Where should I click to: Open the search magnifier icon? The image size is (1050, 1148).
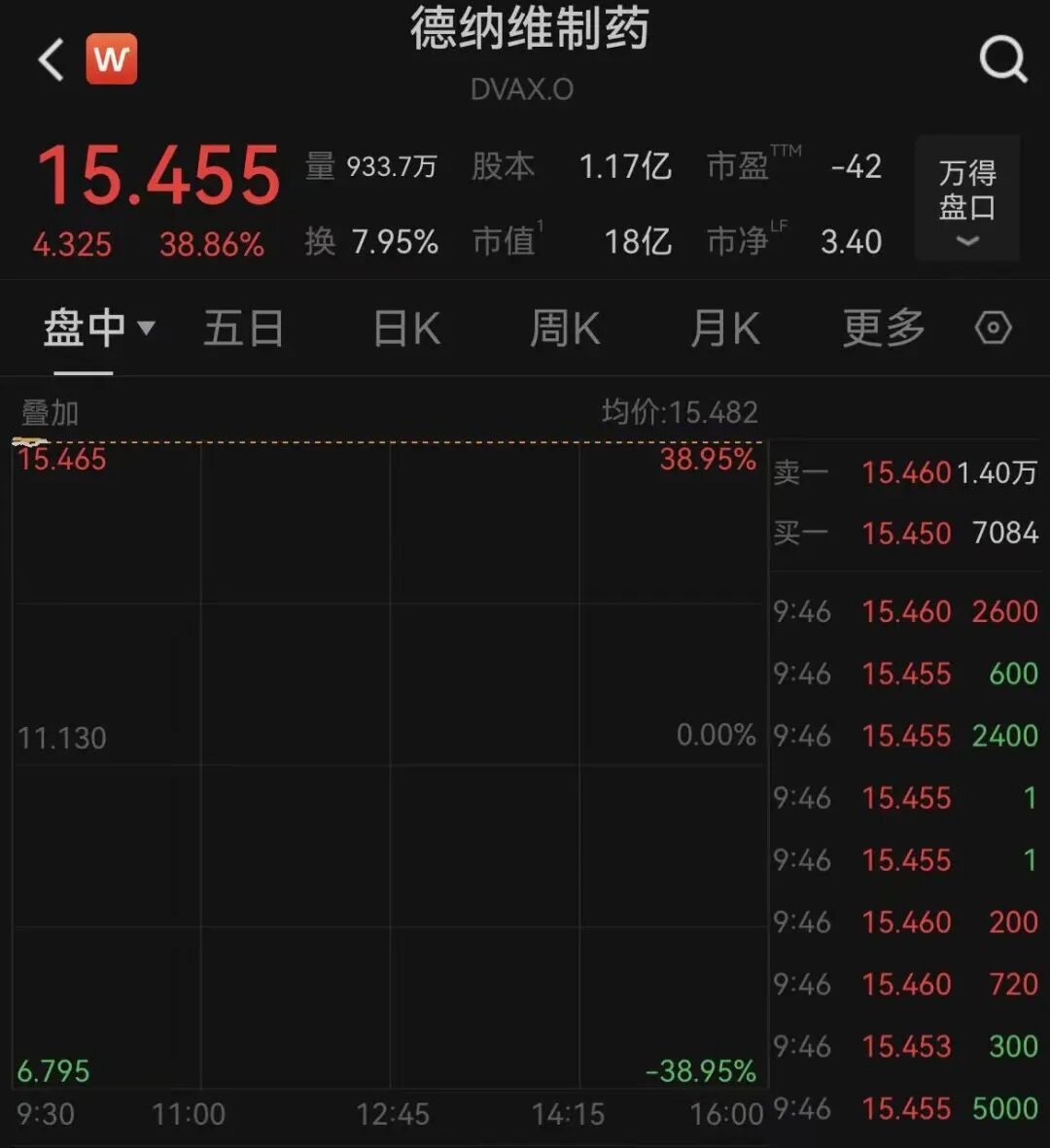(1002, 59)
